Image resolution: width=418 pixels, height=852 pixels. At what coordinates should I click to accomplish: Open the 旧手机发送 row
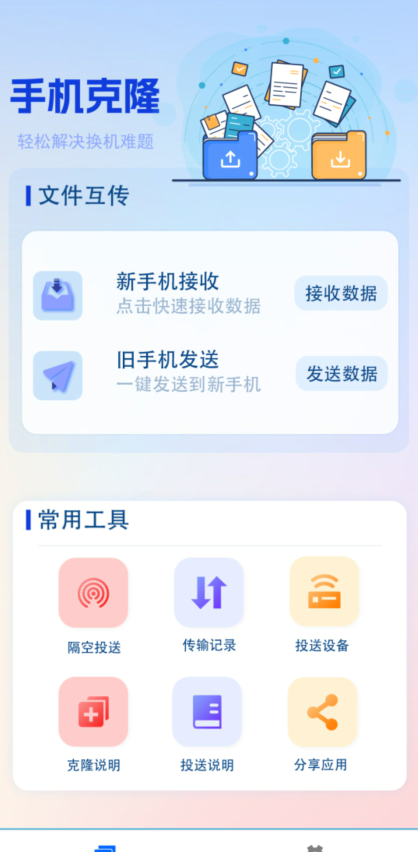click(x=210, y=374)
